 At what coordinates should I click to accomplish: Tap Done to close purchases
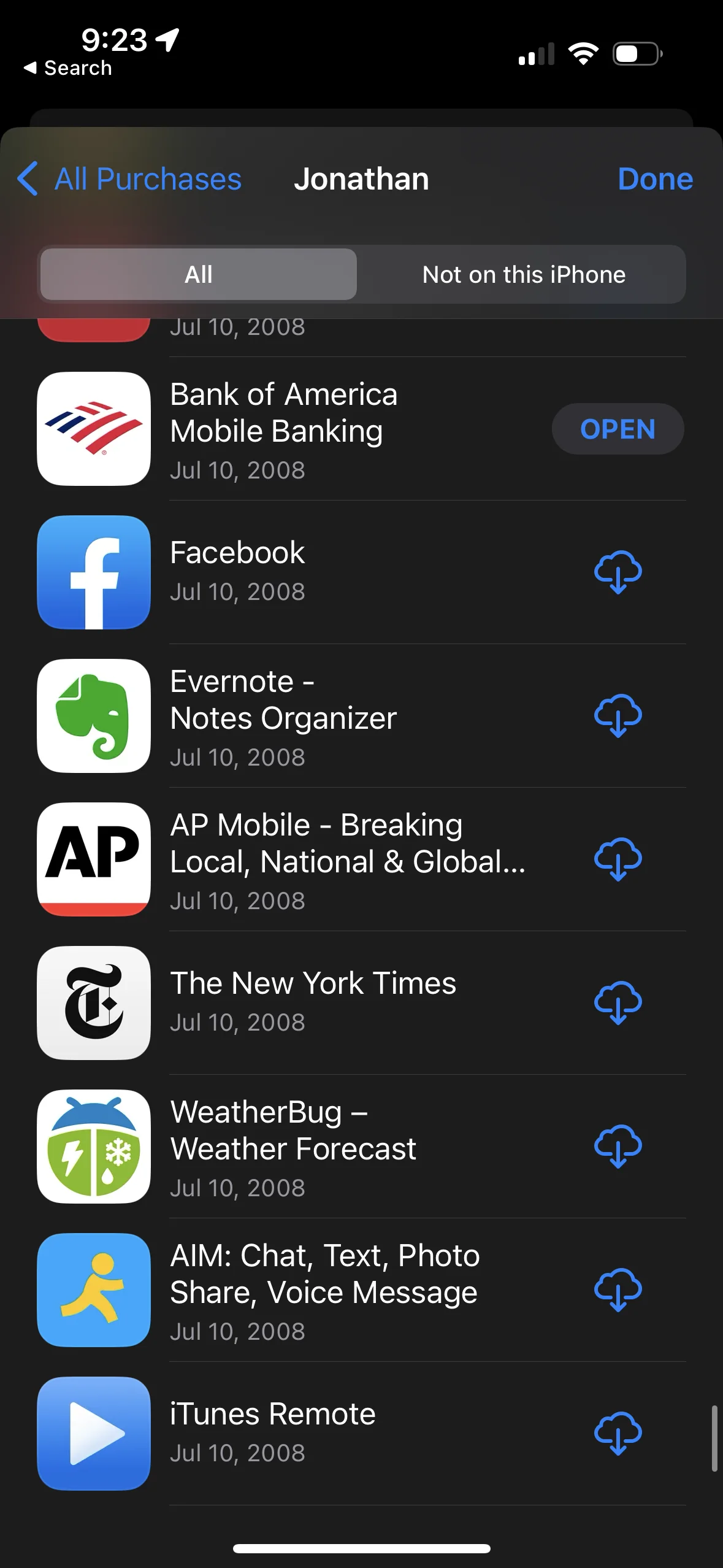[655, 179]
